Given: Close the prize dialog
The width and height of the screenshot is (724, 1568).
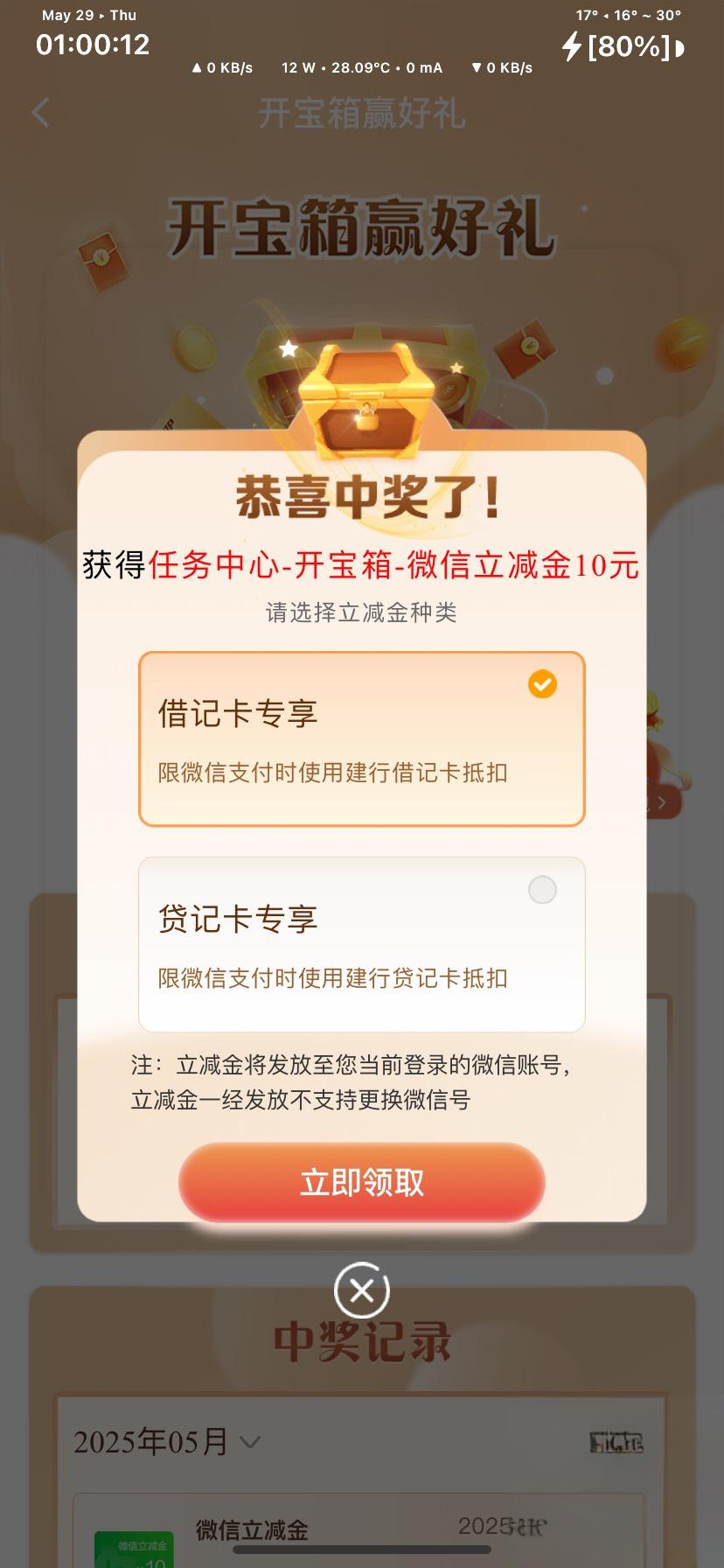Looking at the screenshot, I should 361,1291.
